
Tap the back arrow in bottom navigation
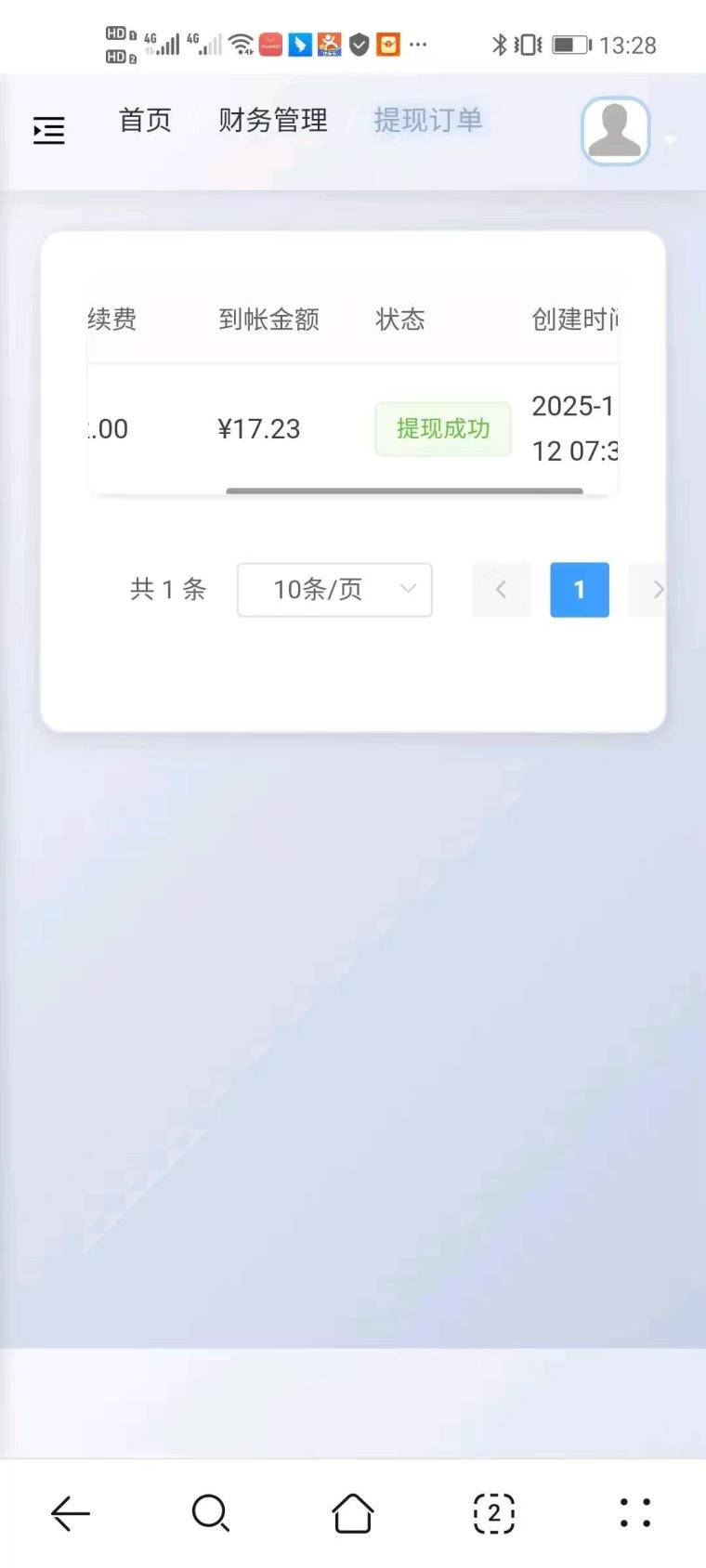pos(71,1513)
